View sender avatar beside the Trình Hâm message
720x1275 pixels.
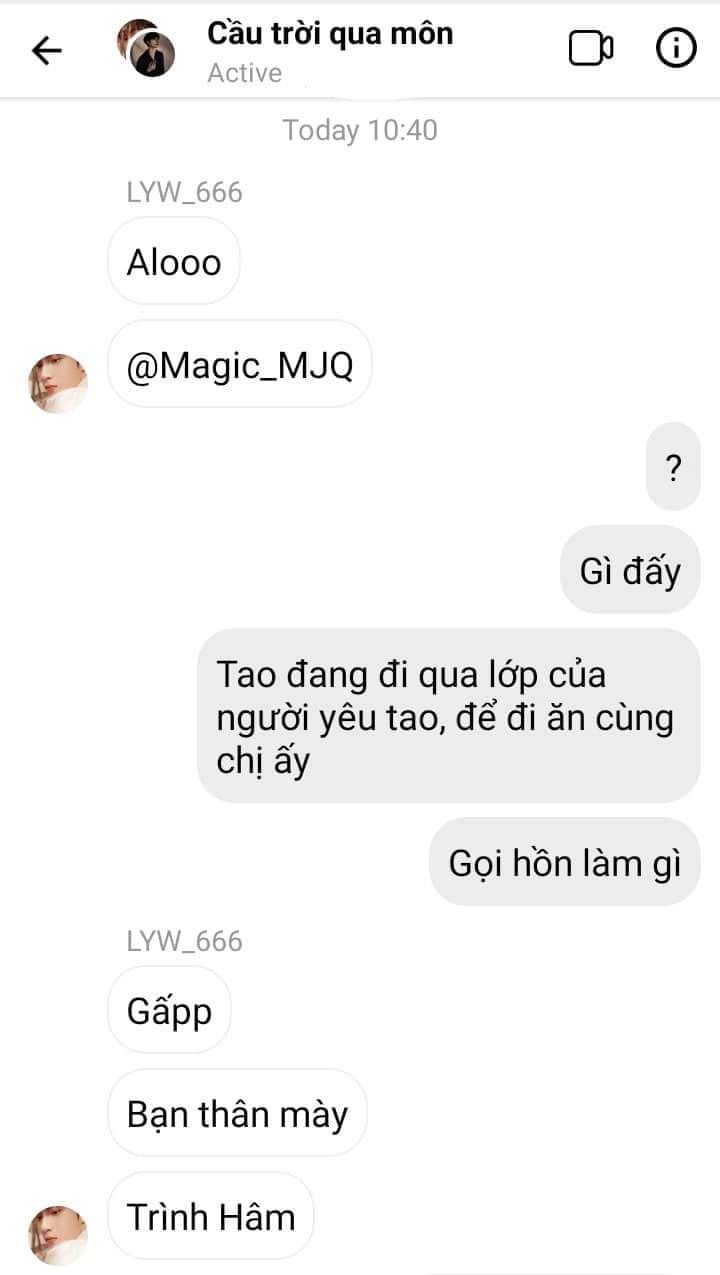(58, 1235)
